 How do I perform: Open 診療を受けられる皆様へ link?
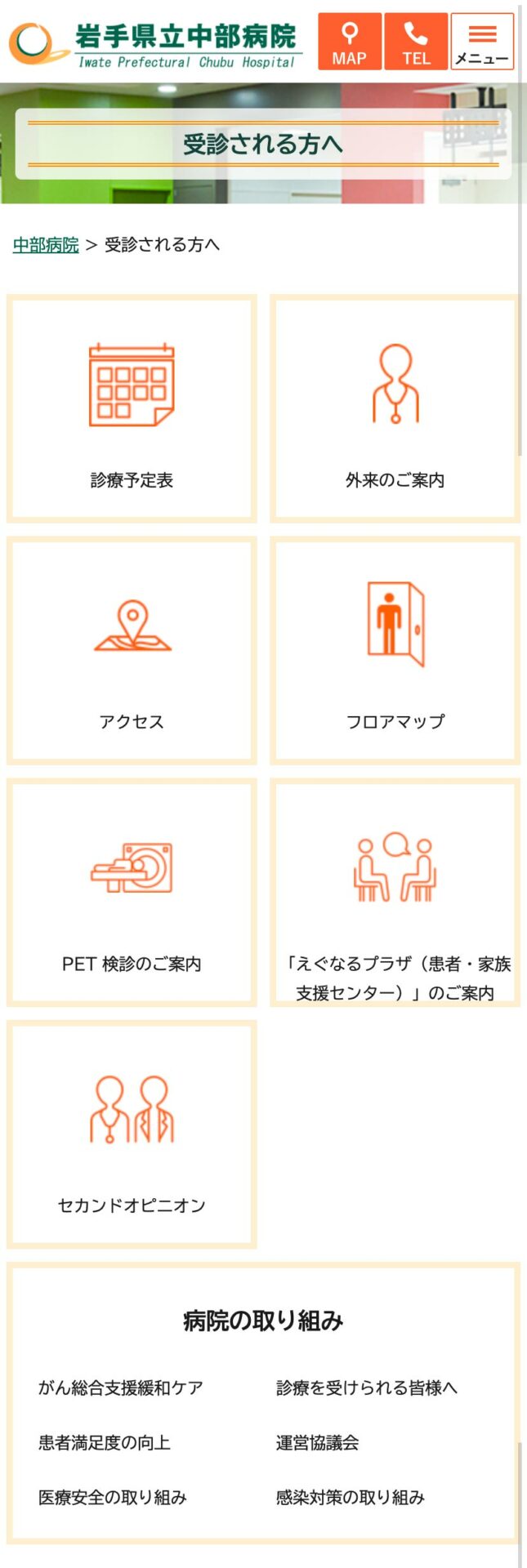tap(367, 1388)
